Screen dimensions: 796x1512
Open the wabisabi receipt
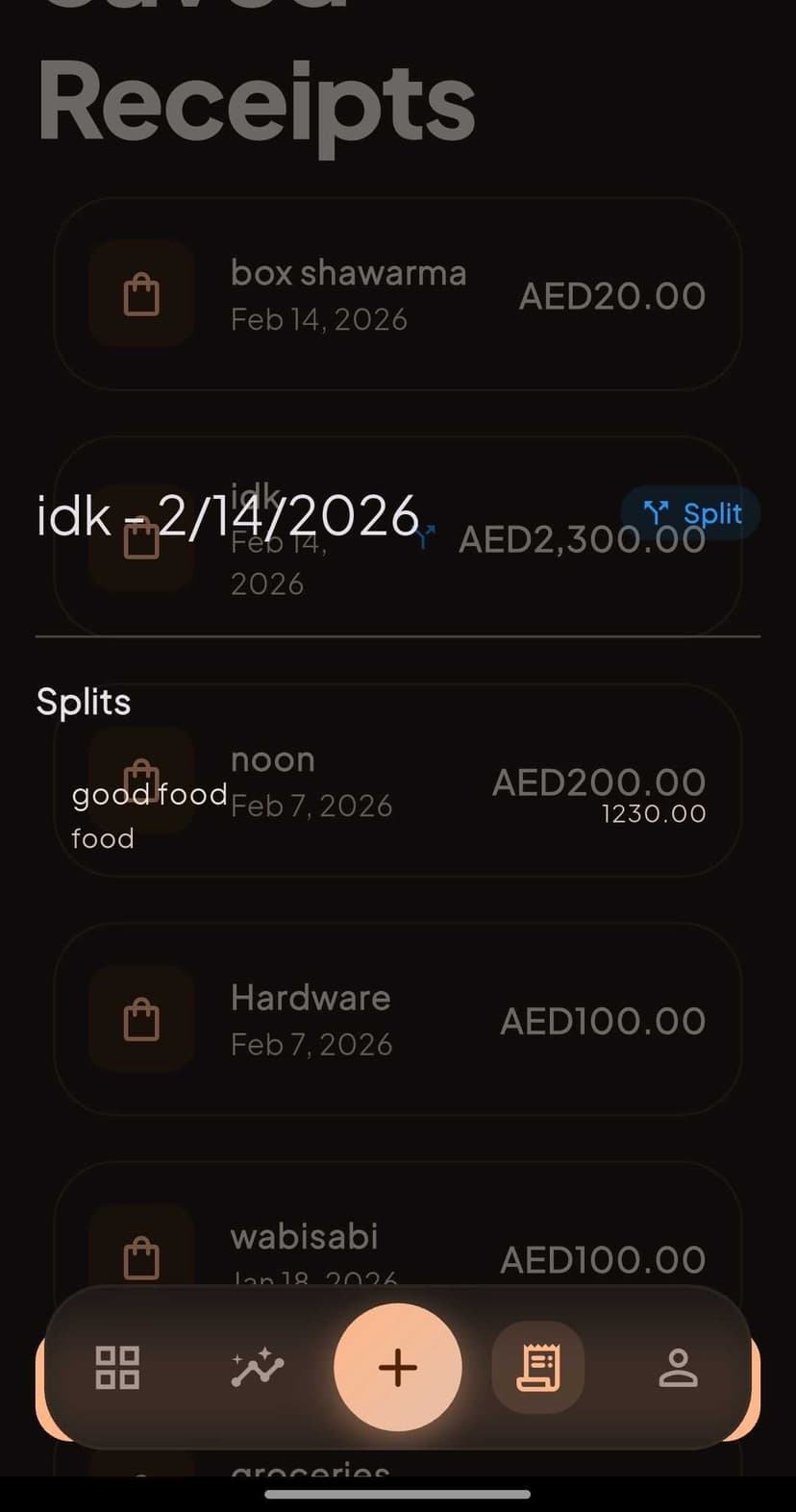[396, 1240]
